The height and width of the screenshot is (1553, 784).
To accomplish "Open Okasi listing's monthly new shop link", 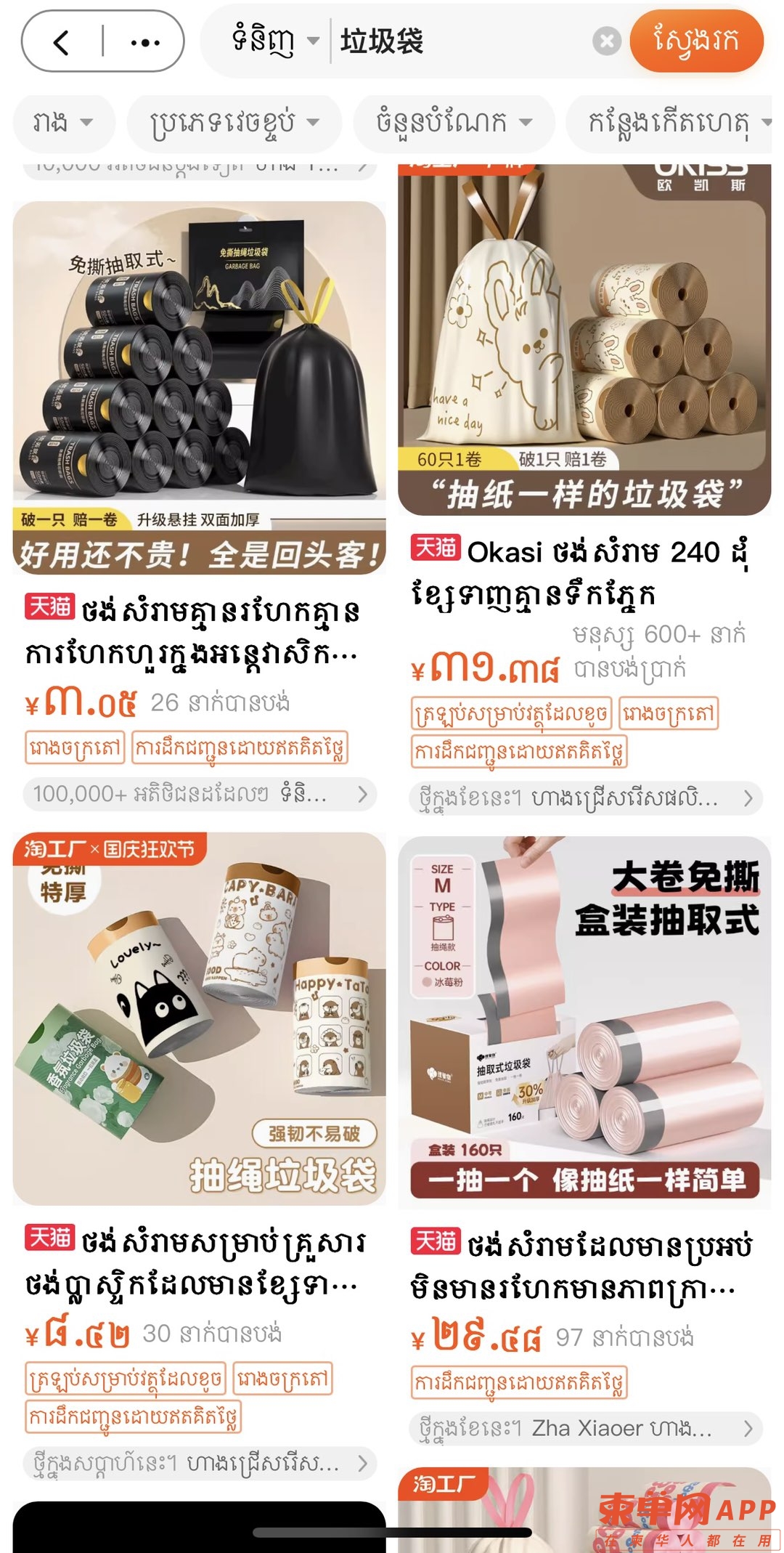I will pyautogui.click(x=585, y=798).
